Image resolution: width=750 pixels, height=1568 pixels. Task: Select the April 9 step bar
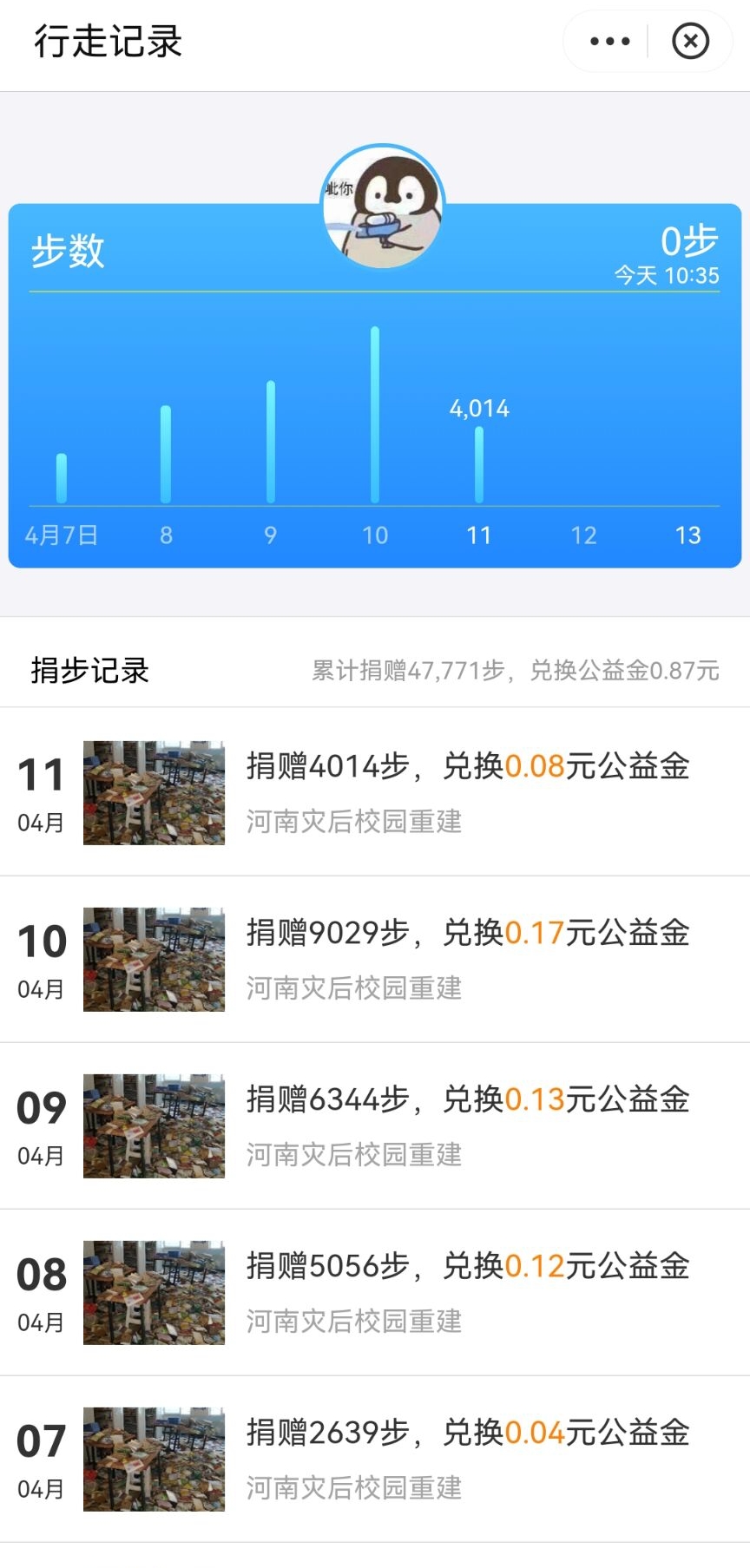point(271,442)
